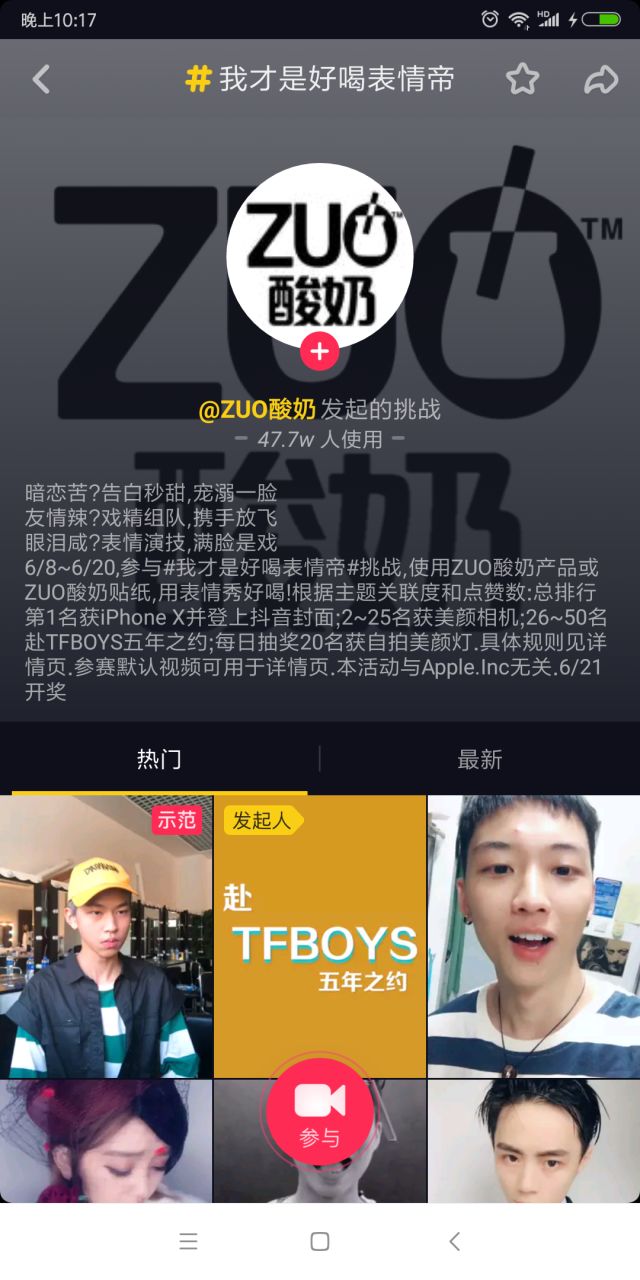Open the video of the man with dark hair

pyautogui.click(x=534, y=1140)
